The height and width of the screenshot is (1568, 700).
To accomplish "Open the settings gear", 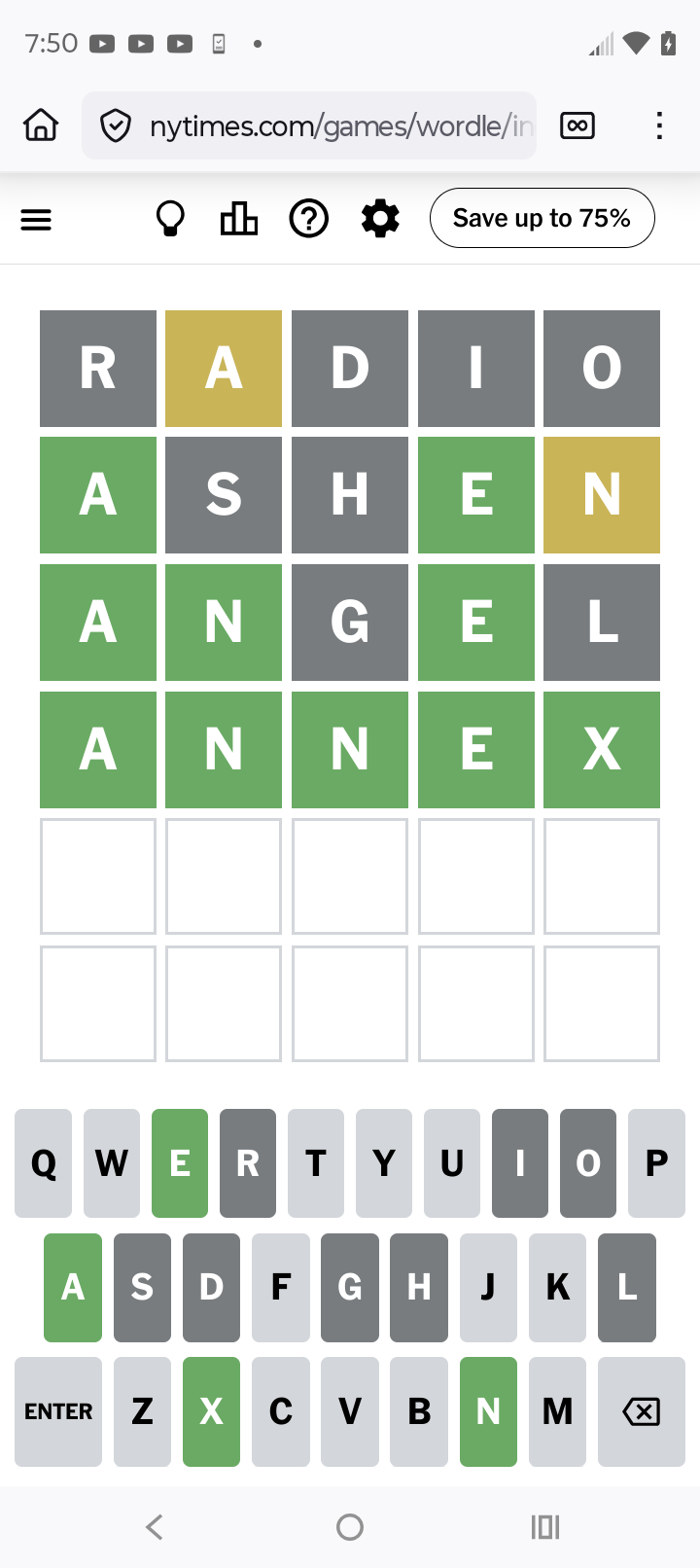I will tap(380, 219).
